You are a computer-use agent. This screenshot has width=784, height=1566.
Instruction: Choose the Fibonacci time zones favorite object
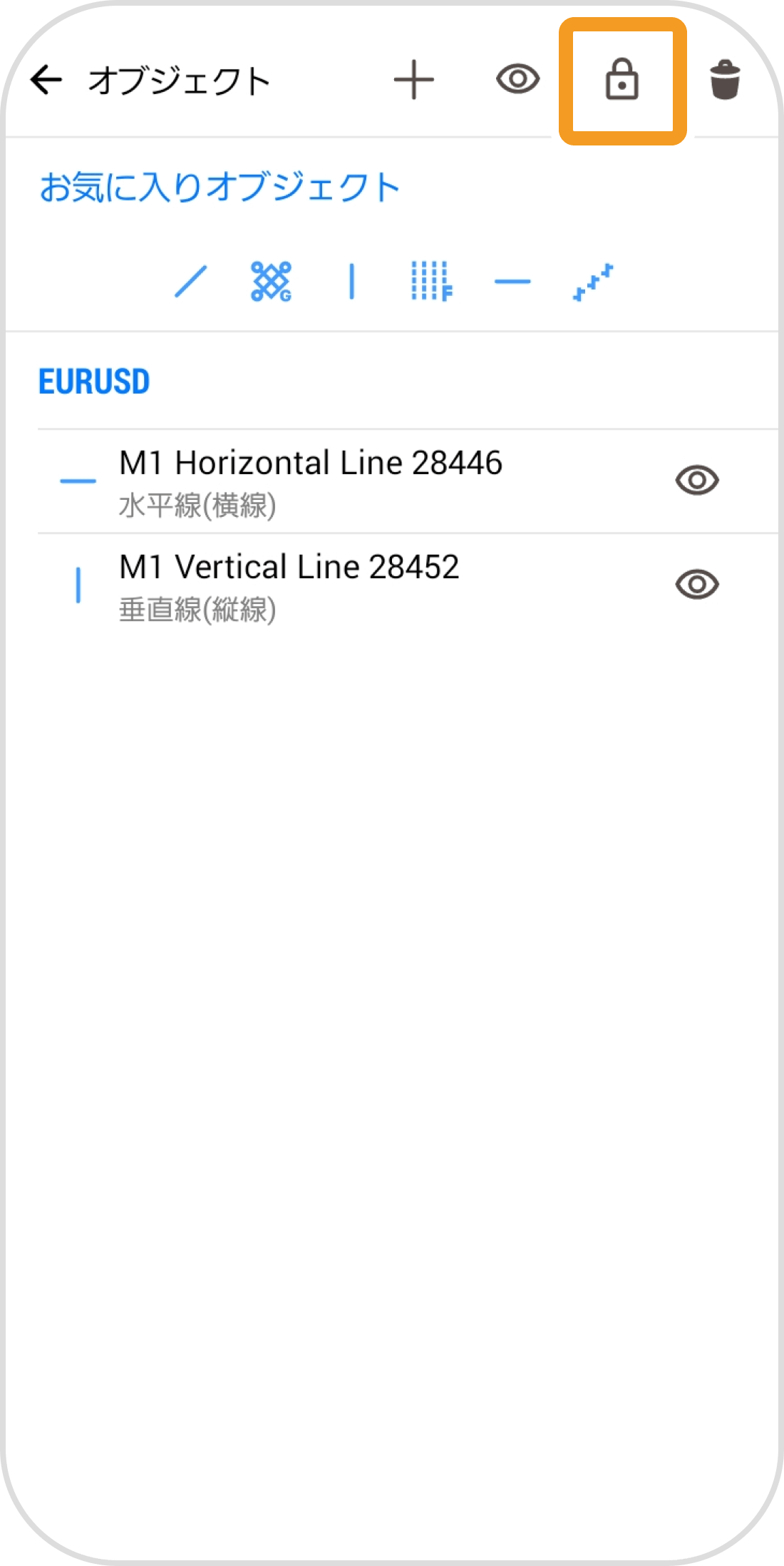pos(431,282)
